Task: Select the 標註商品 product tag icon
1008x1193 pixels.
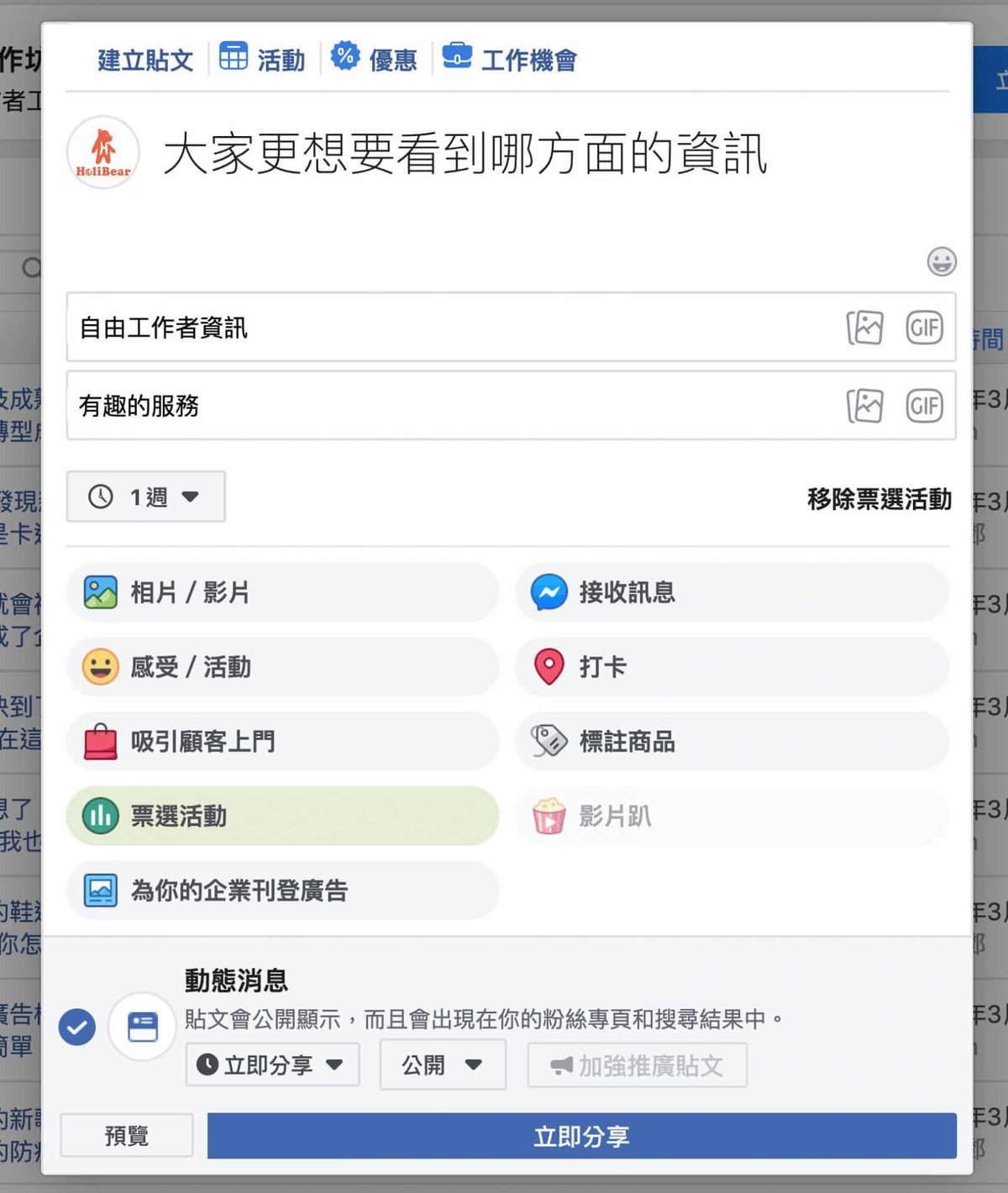Action: [549, 742]
